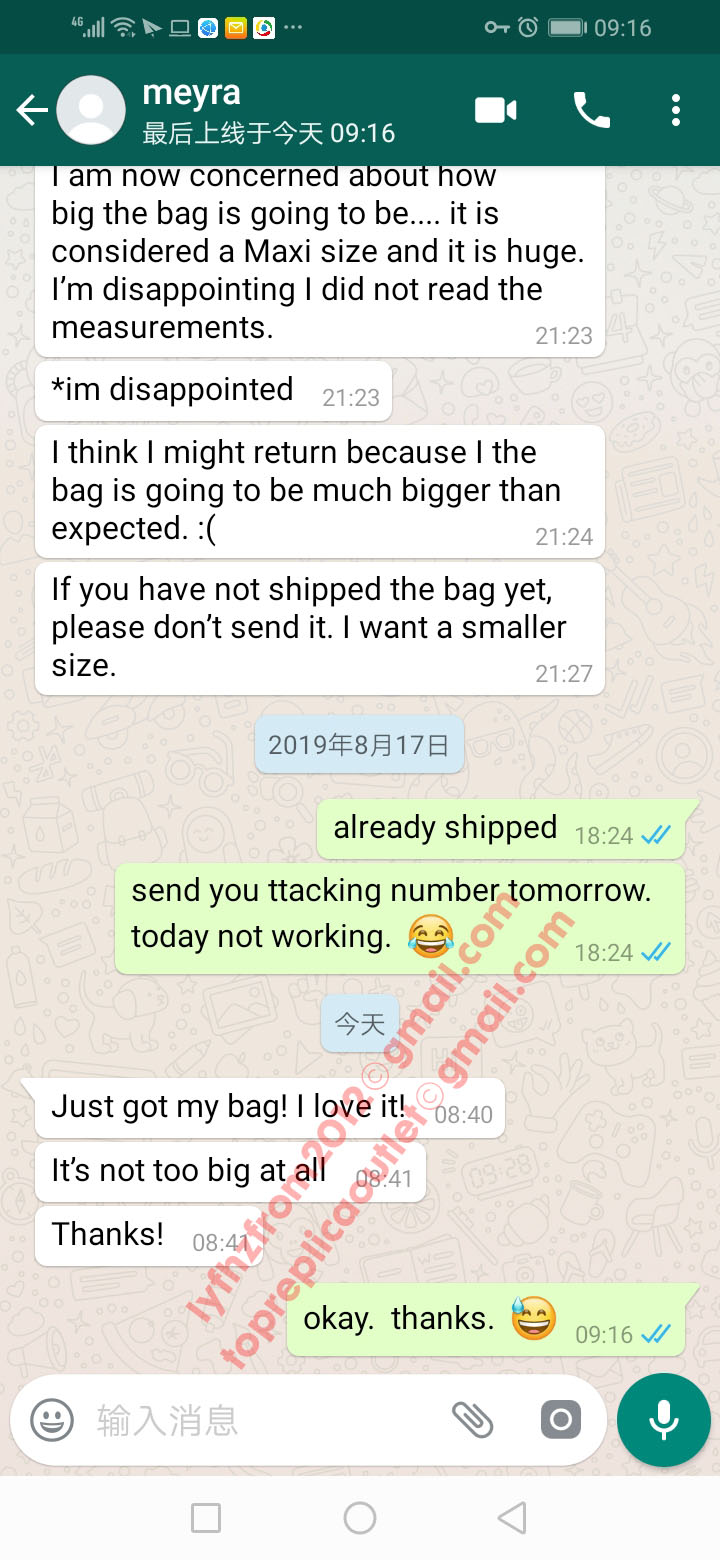
Task: Open recent apps from the navigation bar
Action: 206,1518
